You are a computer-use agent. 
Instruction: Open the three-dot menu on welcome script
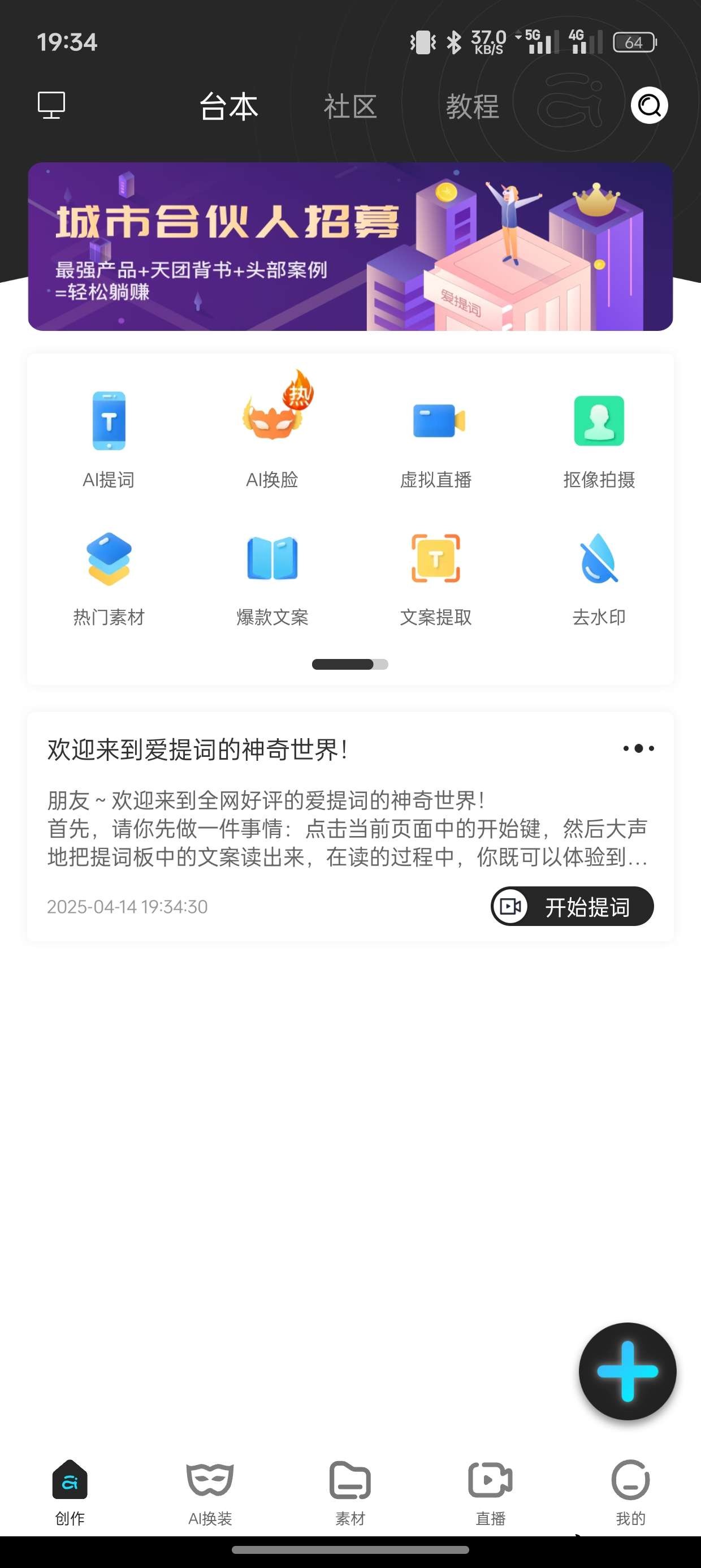click(638, 748)
